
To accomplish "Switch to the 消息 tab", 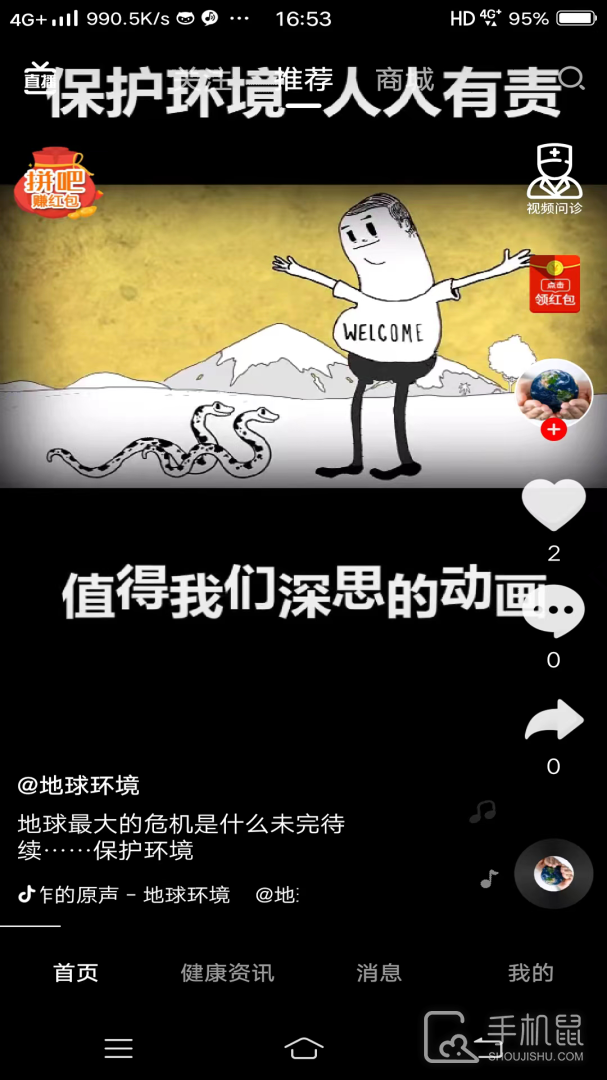I will [x=379, y=973].
